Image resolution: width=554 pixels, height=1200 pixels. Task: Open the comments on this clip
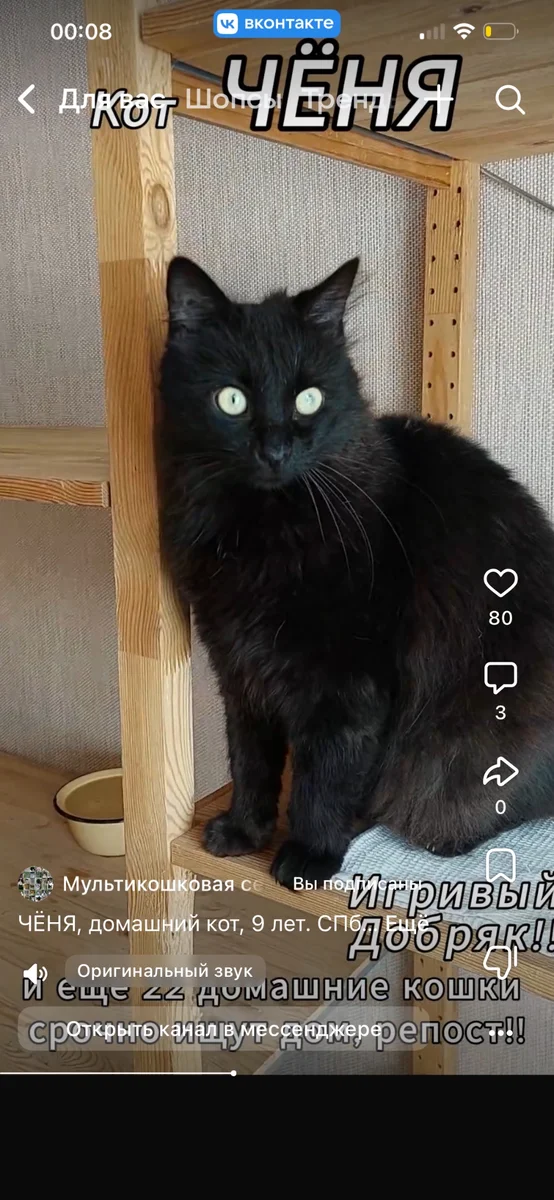tap(500, 678)
